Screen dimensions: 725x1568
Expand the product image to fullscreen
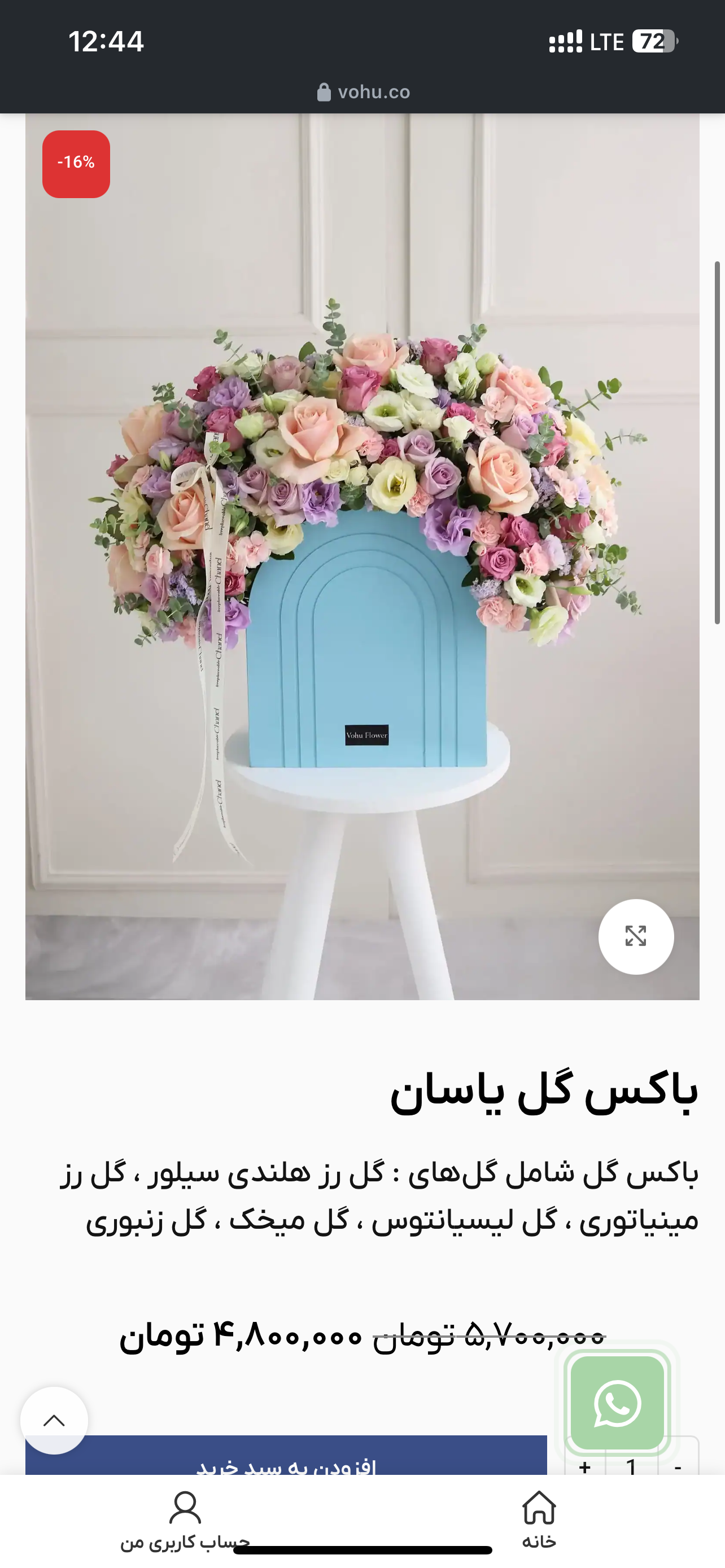tap(636, 936)
